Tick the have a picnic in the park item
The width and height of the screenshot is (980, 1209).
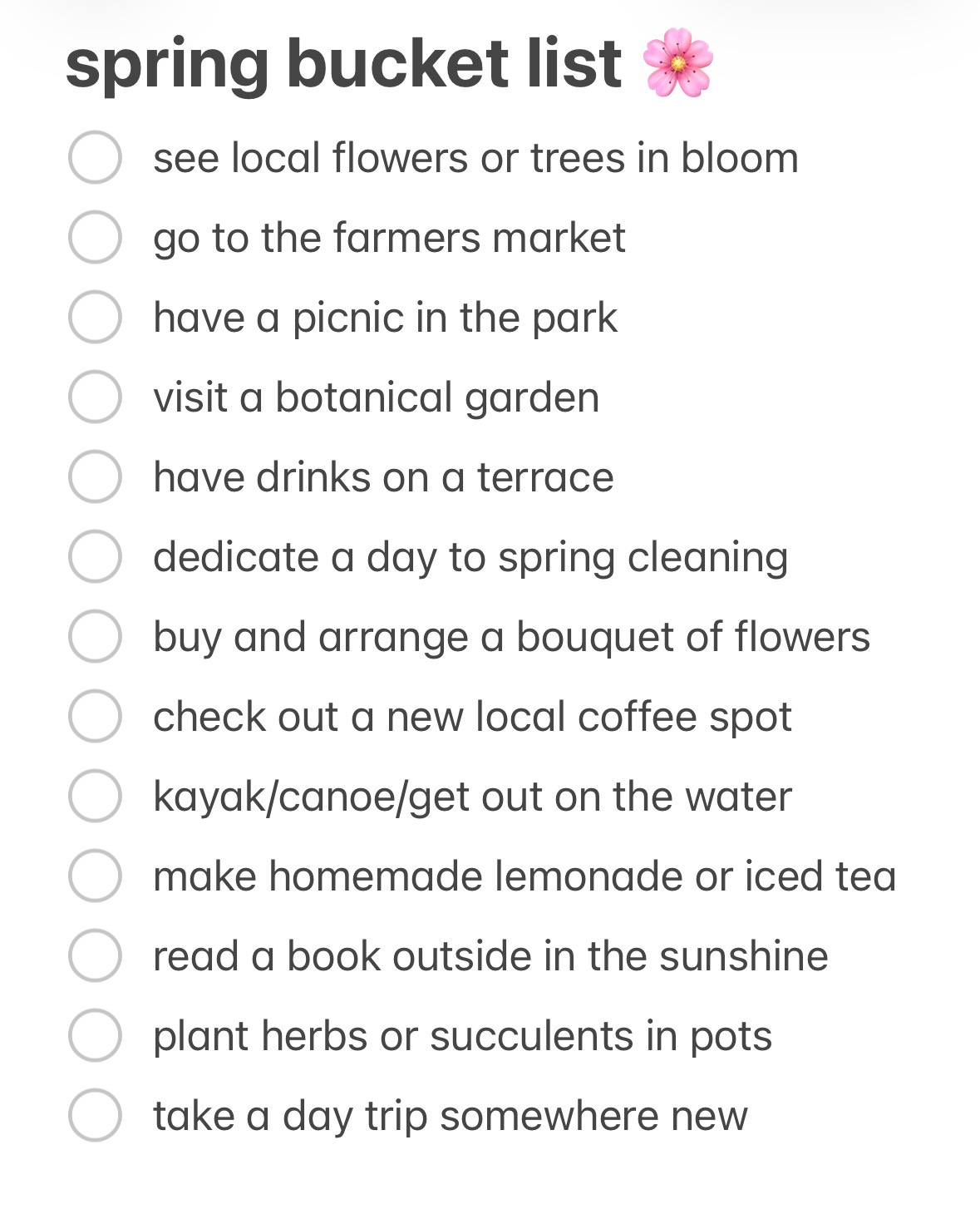[x=95, y=317]
